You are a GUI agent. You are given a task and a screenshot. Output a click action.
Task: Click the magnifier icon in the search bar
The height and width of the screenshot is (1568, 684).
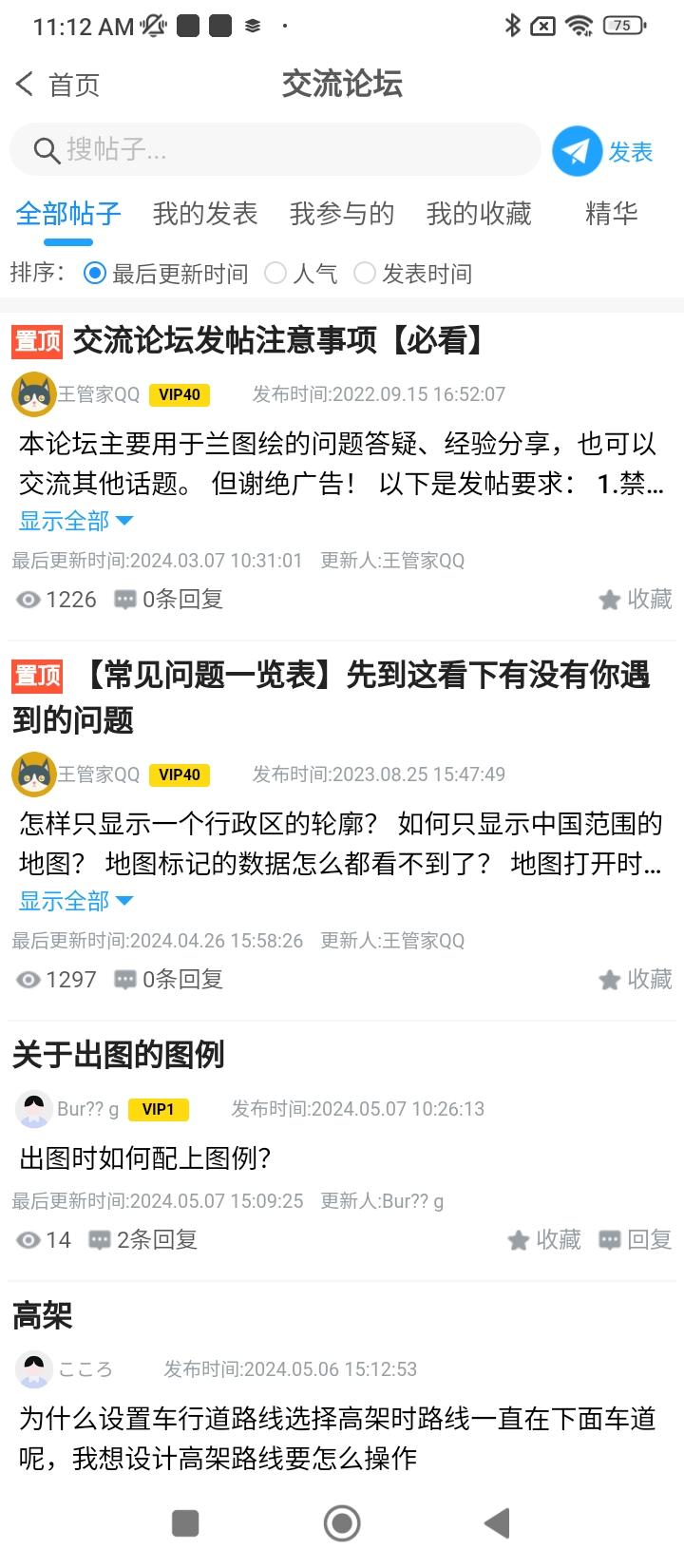click(47, 150)
